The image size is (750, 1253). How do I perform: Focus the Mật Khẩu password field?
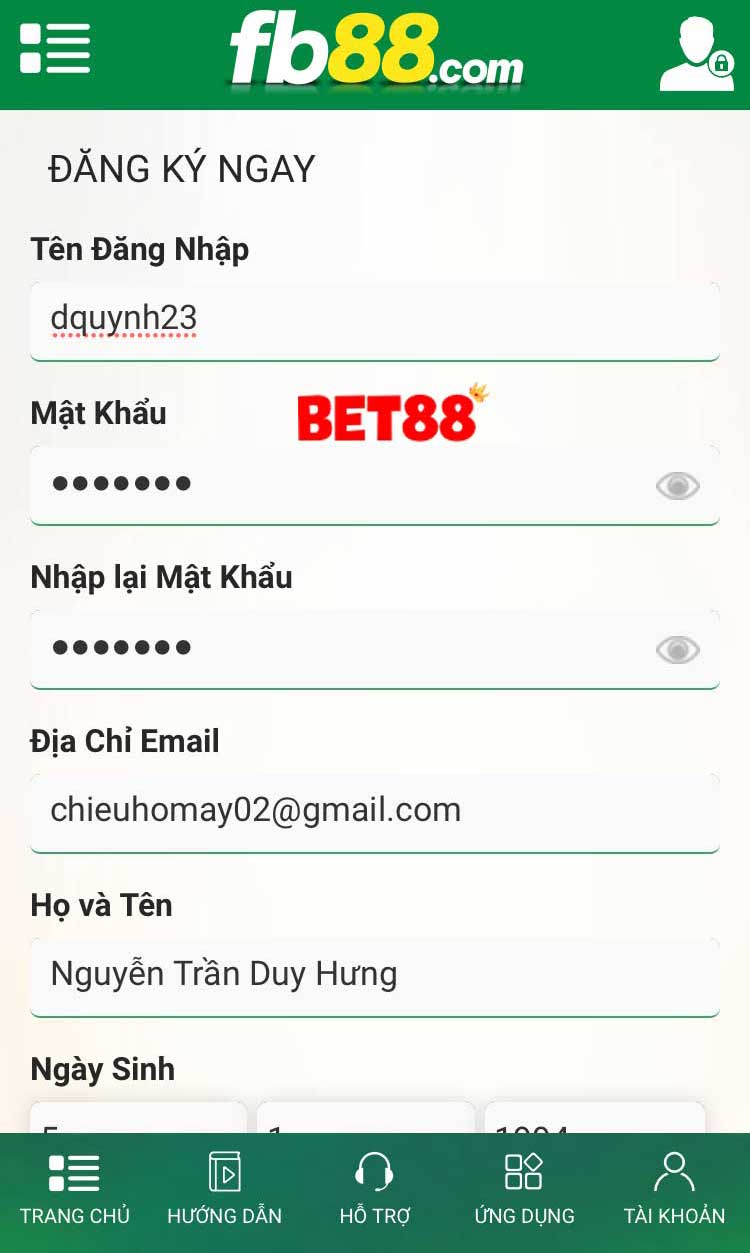coord(340,484)
